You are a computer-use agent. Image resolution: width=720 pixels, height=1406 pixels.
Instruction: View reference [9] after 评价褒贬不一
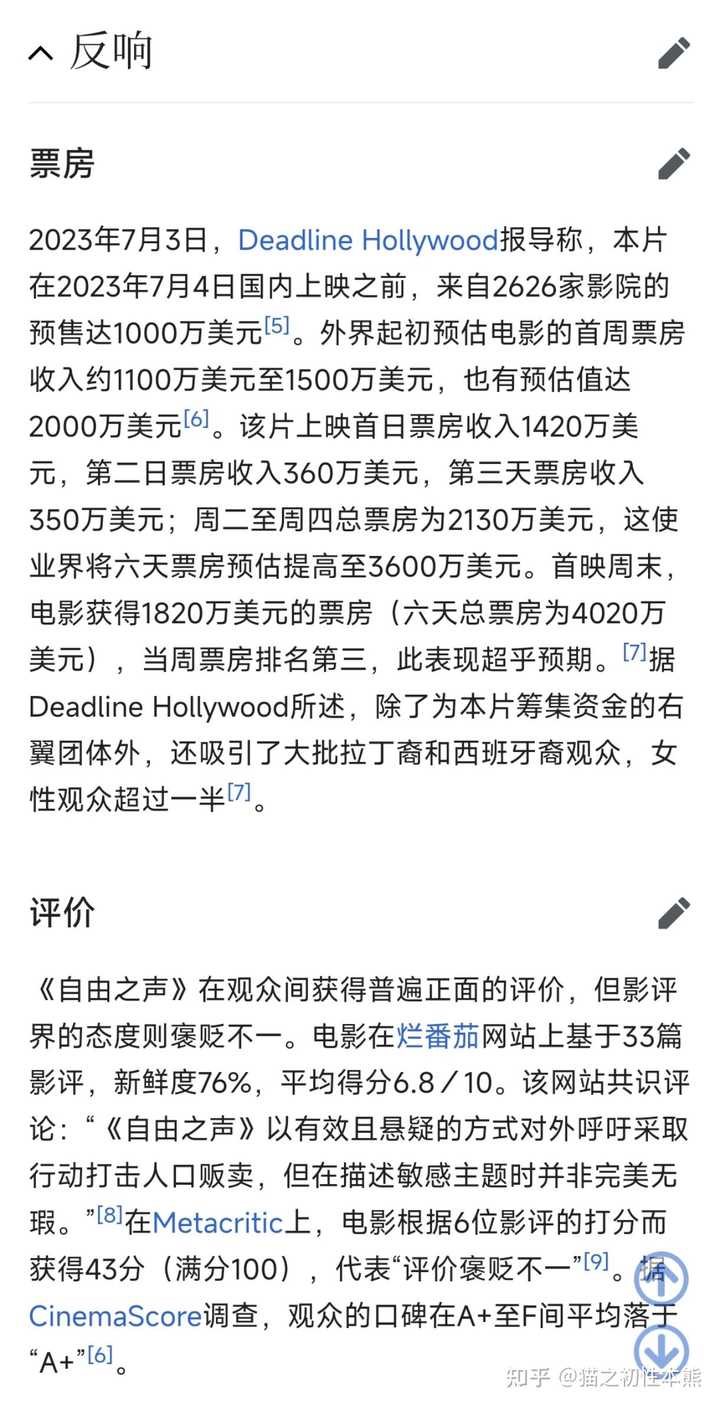pos(595,1262)
